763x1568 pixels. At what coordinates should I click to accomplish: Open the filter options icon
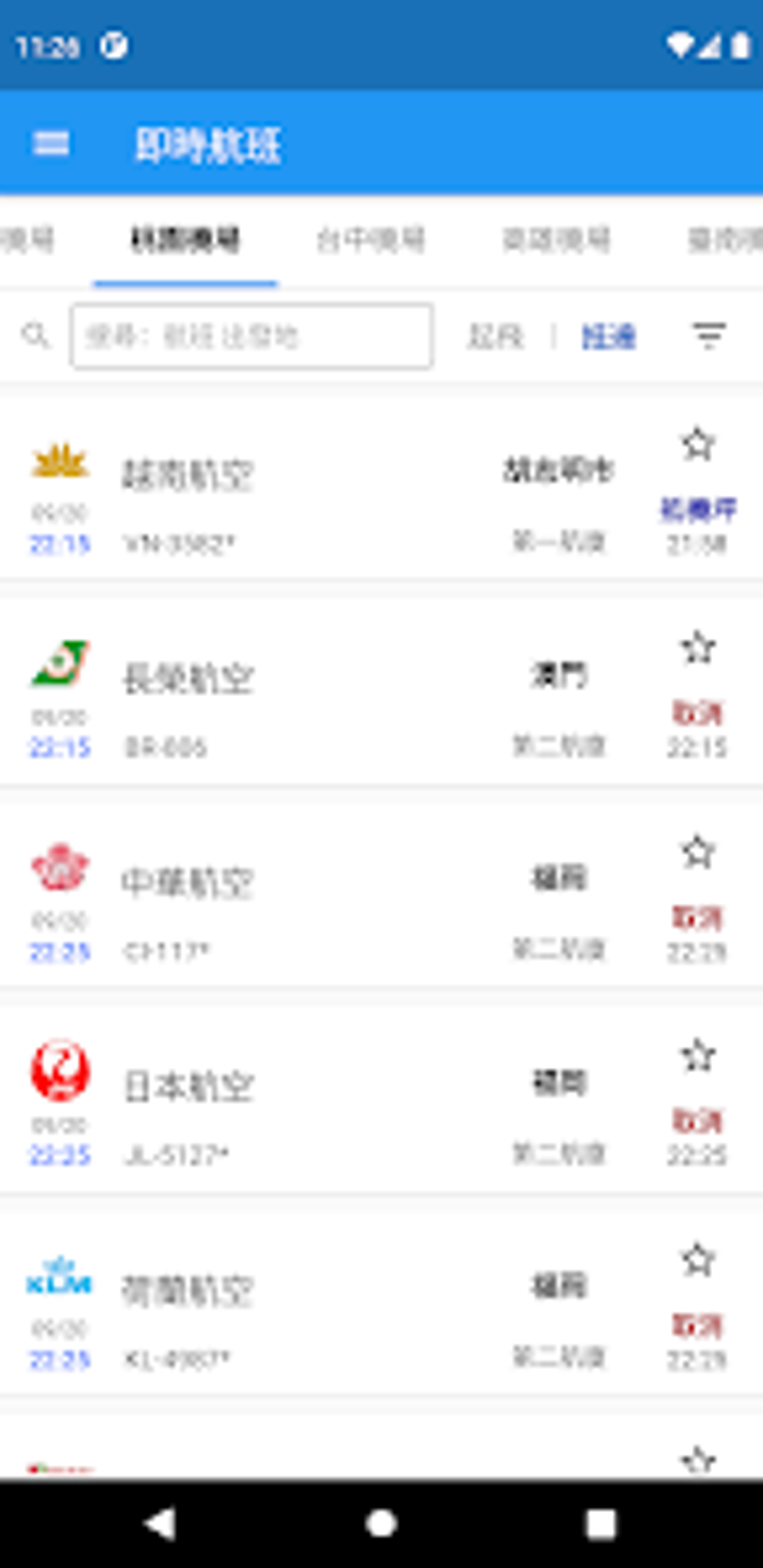[x=708, y=336]
